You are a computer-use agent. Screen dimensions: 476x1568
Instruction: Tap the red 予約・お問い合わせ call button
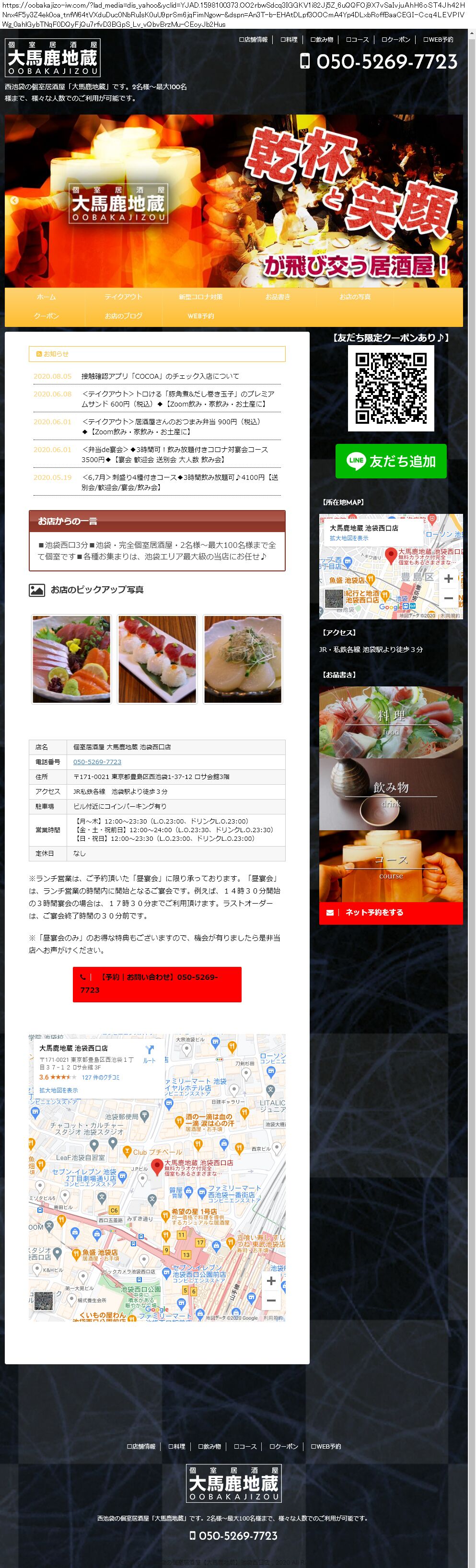156,984
